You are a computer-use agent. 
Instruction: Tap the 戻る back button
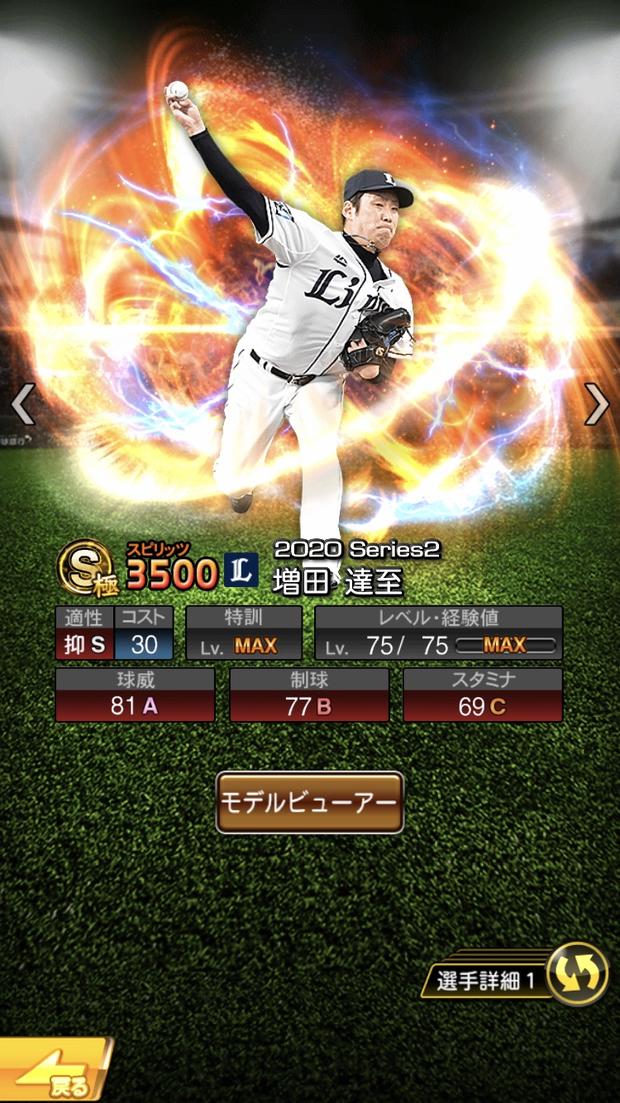(55, 1069)
